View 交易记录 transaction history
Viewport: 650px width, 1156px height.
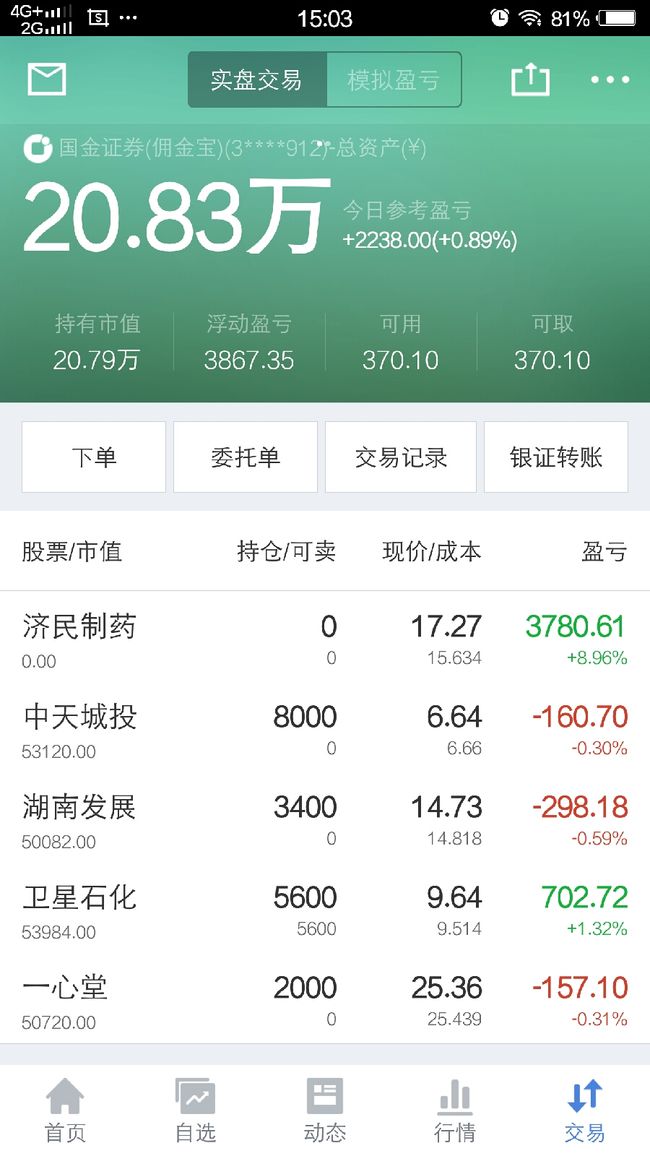click(x=401, y=457)
